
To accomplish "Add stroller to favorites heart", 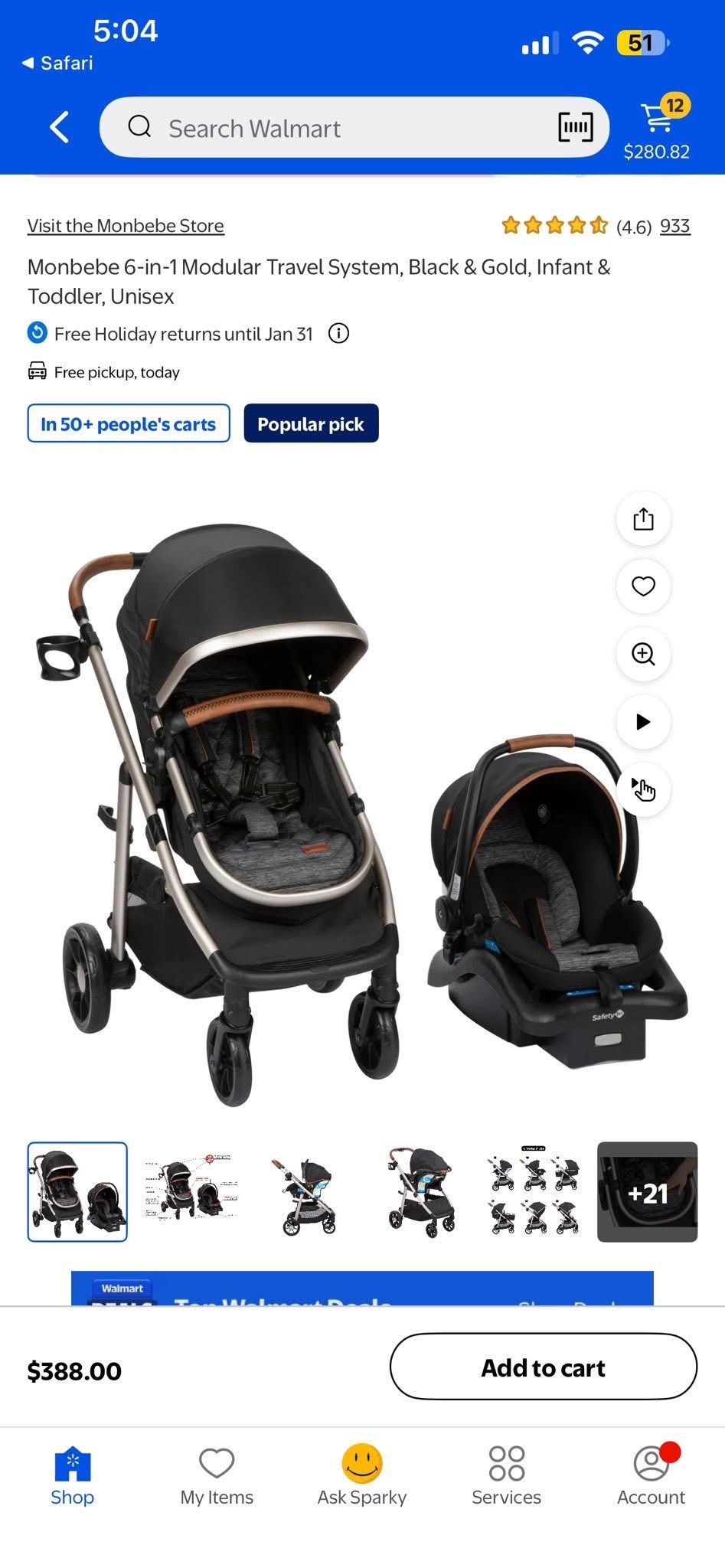I will click(x=643, y=586).
